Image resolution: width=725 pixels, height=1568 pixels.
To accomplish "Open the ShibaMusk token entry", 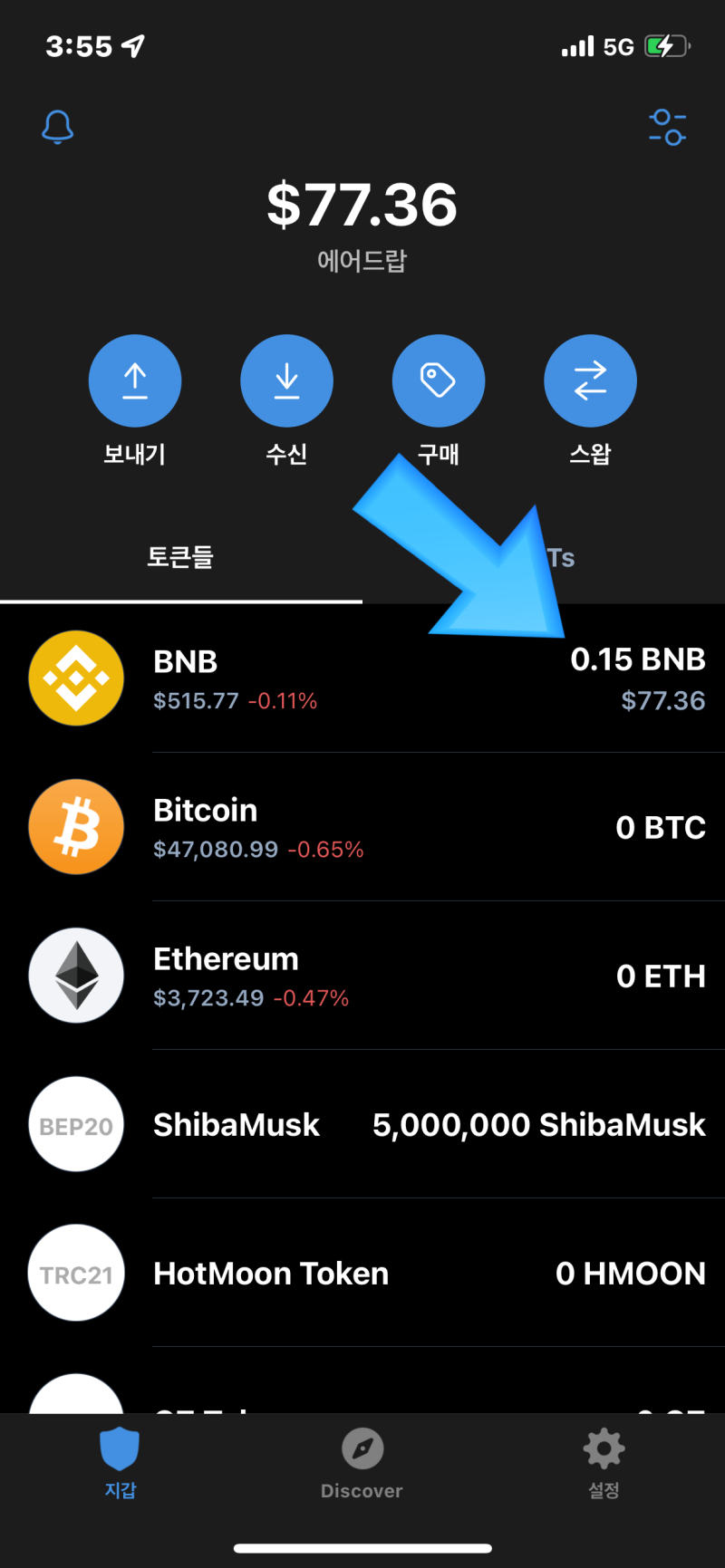I will point(362,1124).
